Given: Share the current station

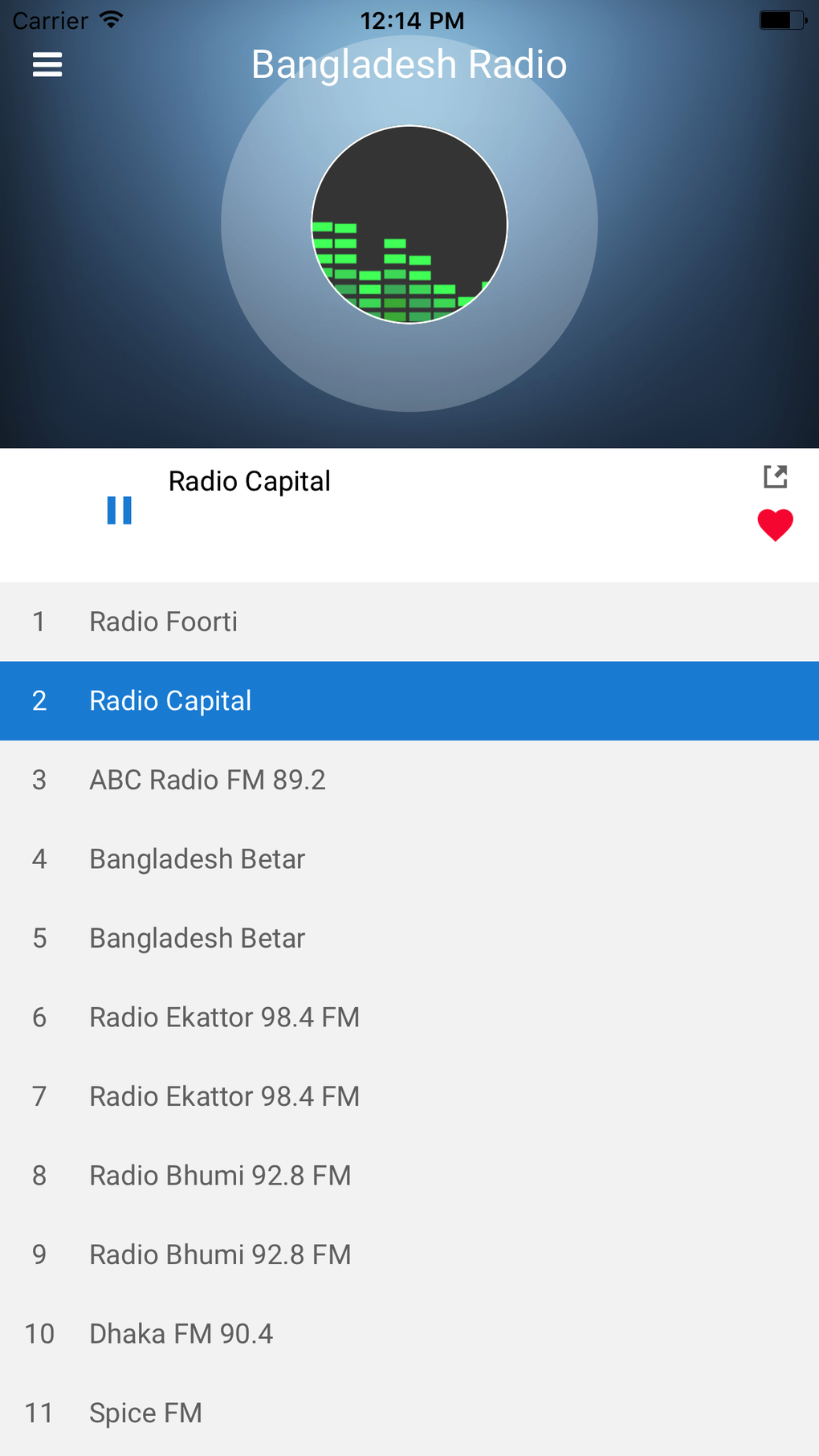Looking at the screenshot, I should click(775, 477).
